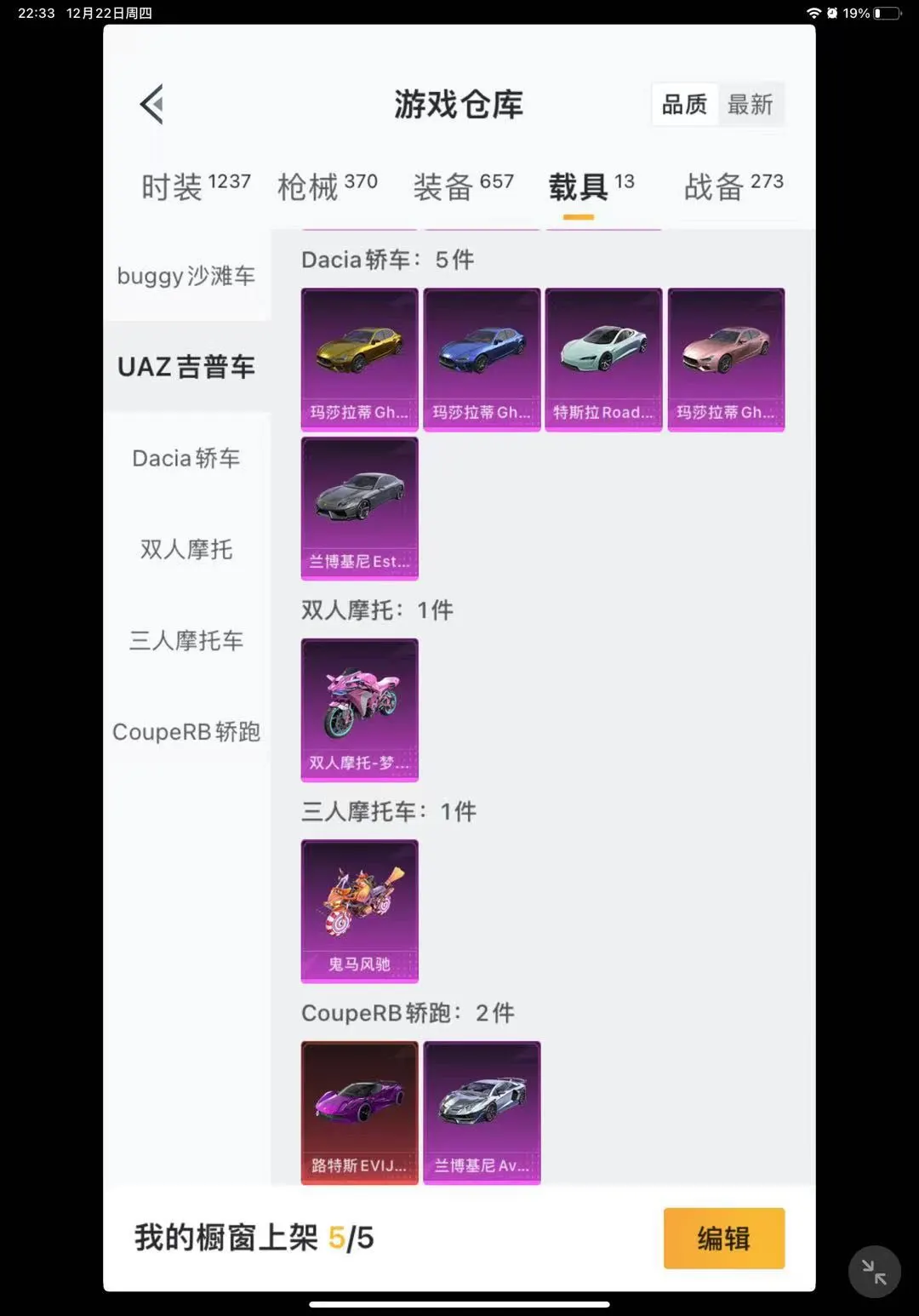
Task: Open the 特斯拉 Road... vehicle card
Action: [x=603, y=359]
